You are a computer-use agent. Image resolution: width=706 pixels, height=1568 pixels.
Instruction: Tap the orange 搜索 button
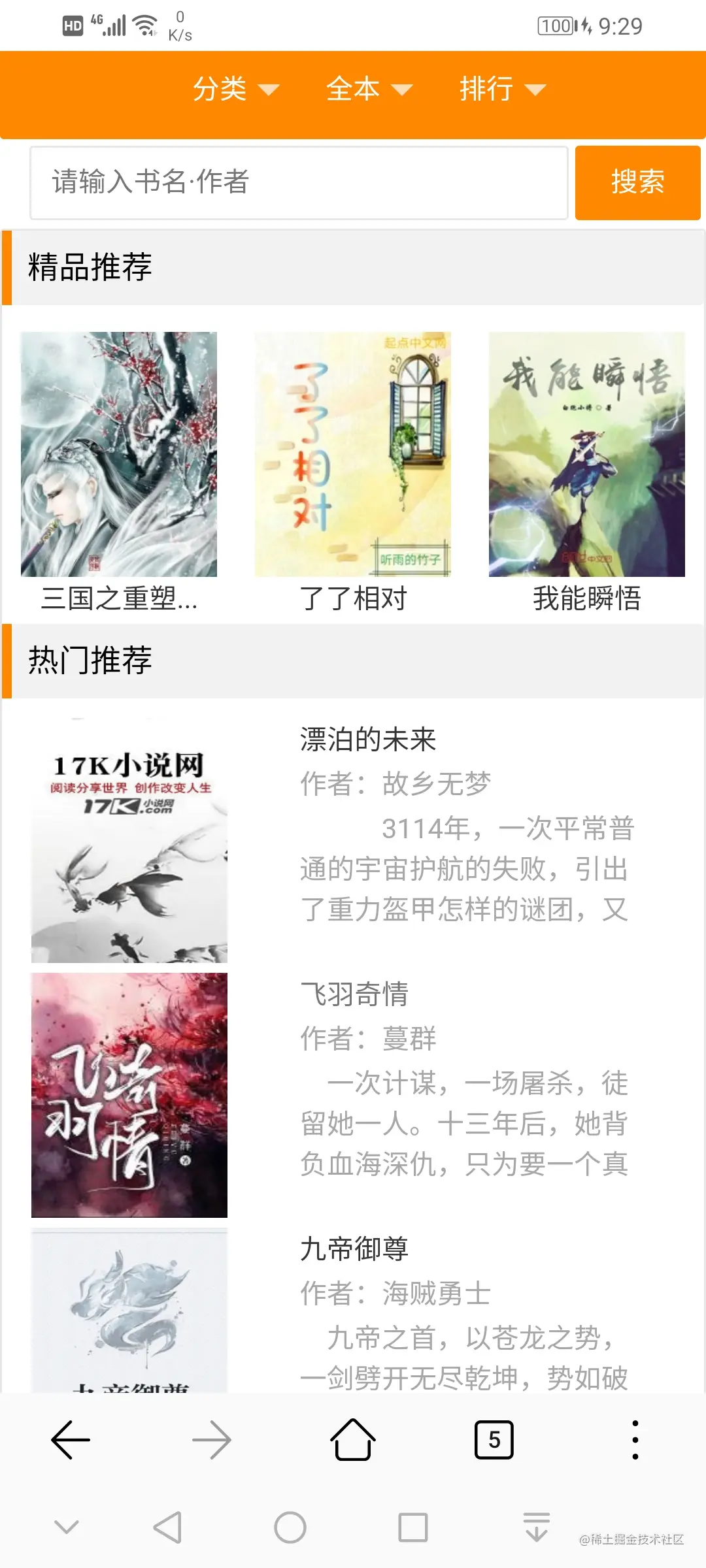[637, 182]
